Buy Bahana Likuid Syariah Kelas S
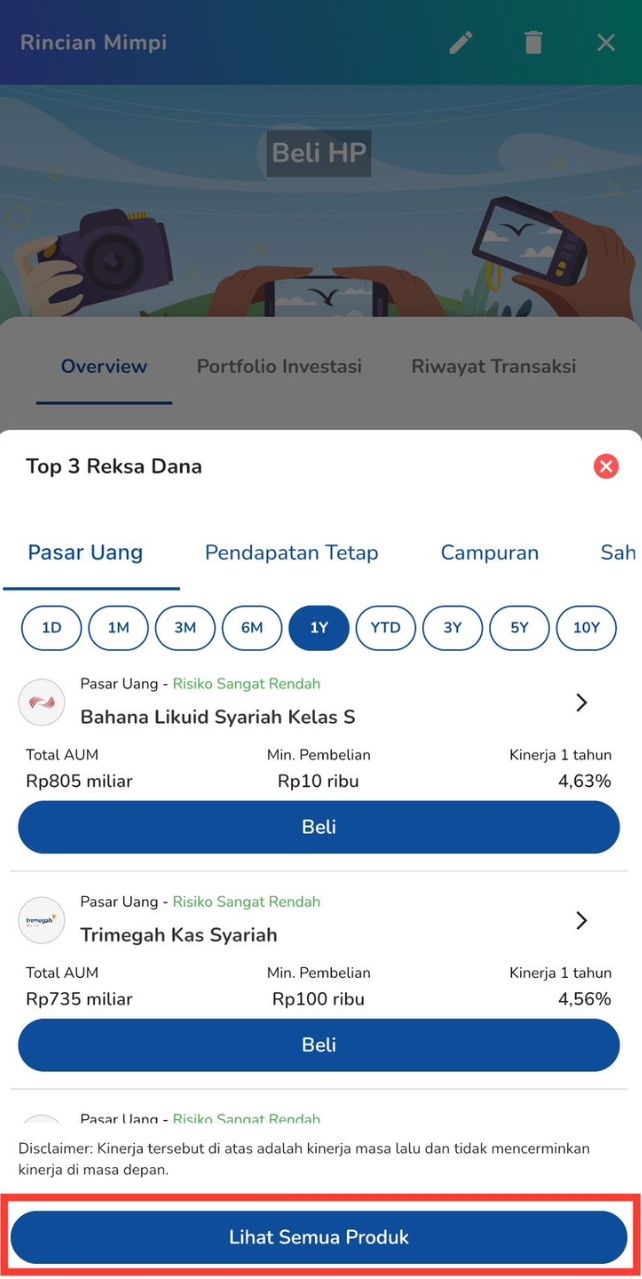The image size is (642, 1279). pos(319,827)
